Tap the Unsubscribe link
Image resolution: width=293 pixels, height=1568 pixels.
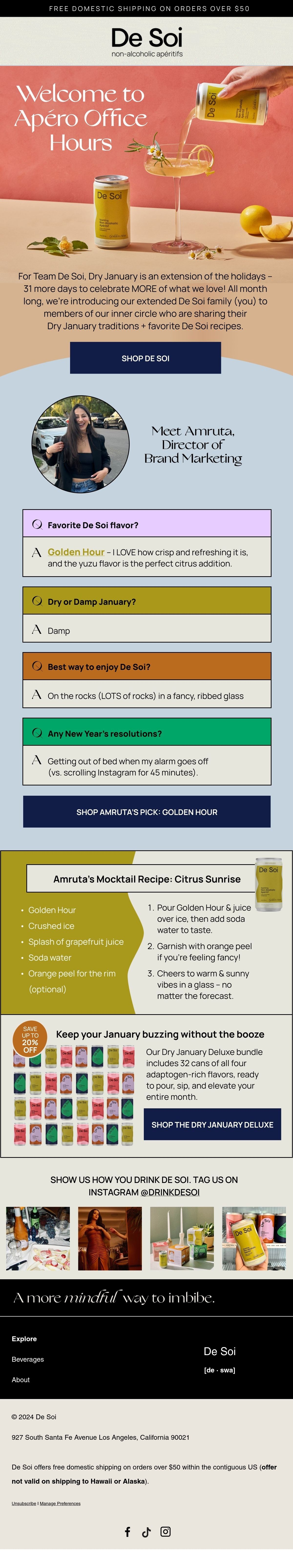click(x=24, y=1503)
